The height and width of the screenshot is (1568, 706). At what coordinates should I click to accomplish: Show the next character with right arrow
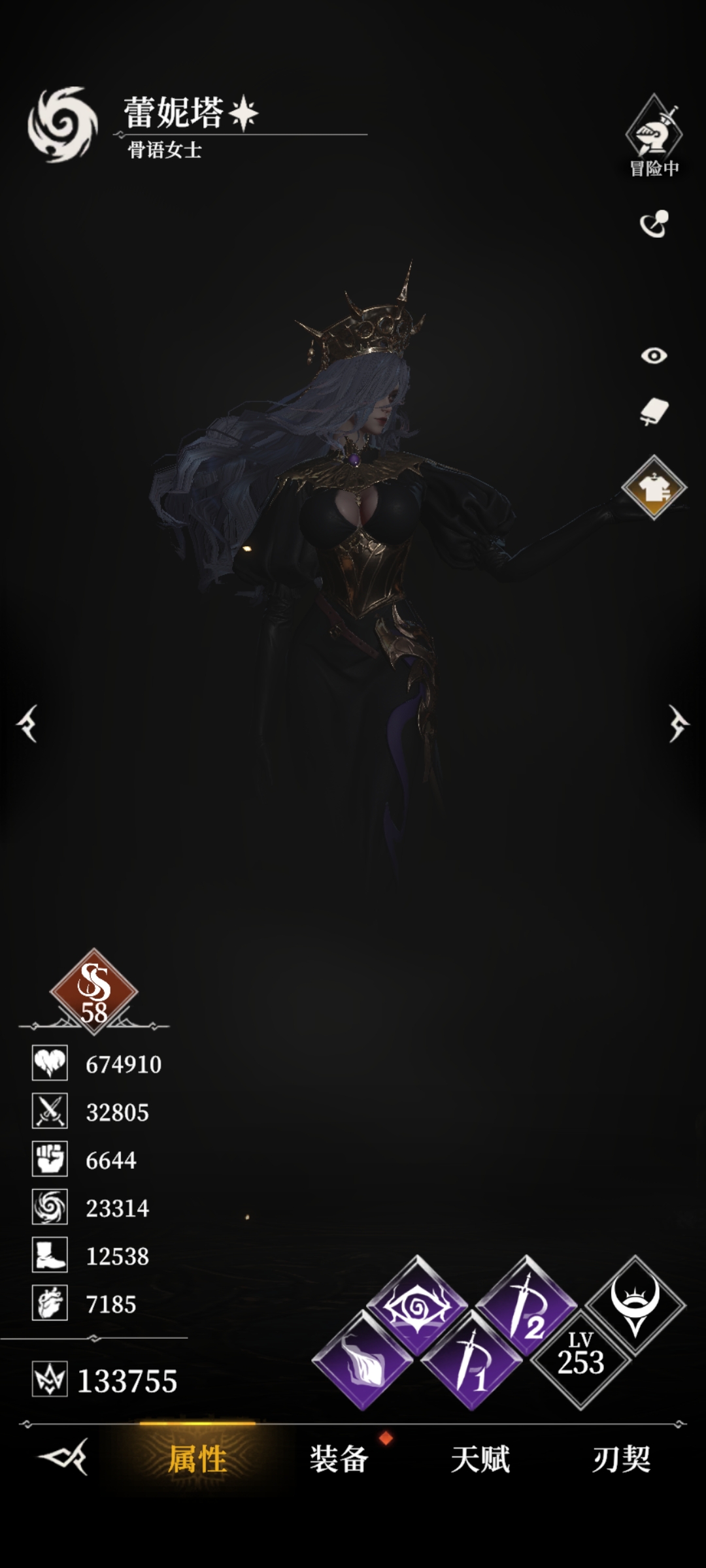coord(678,723)
